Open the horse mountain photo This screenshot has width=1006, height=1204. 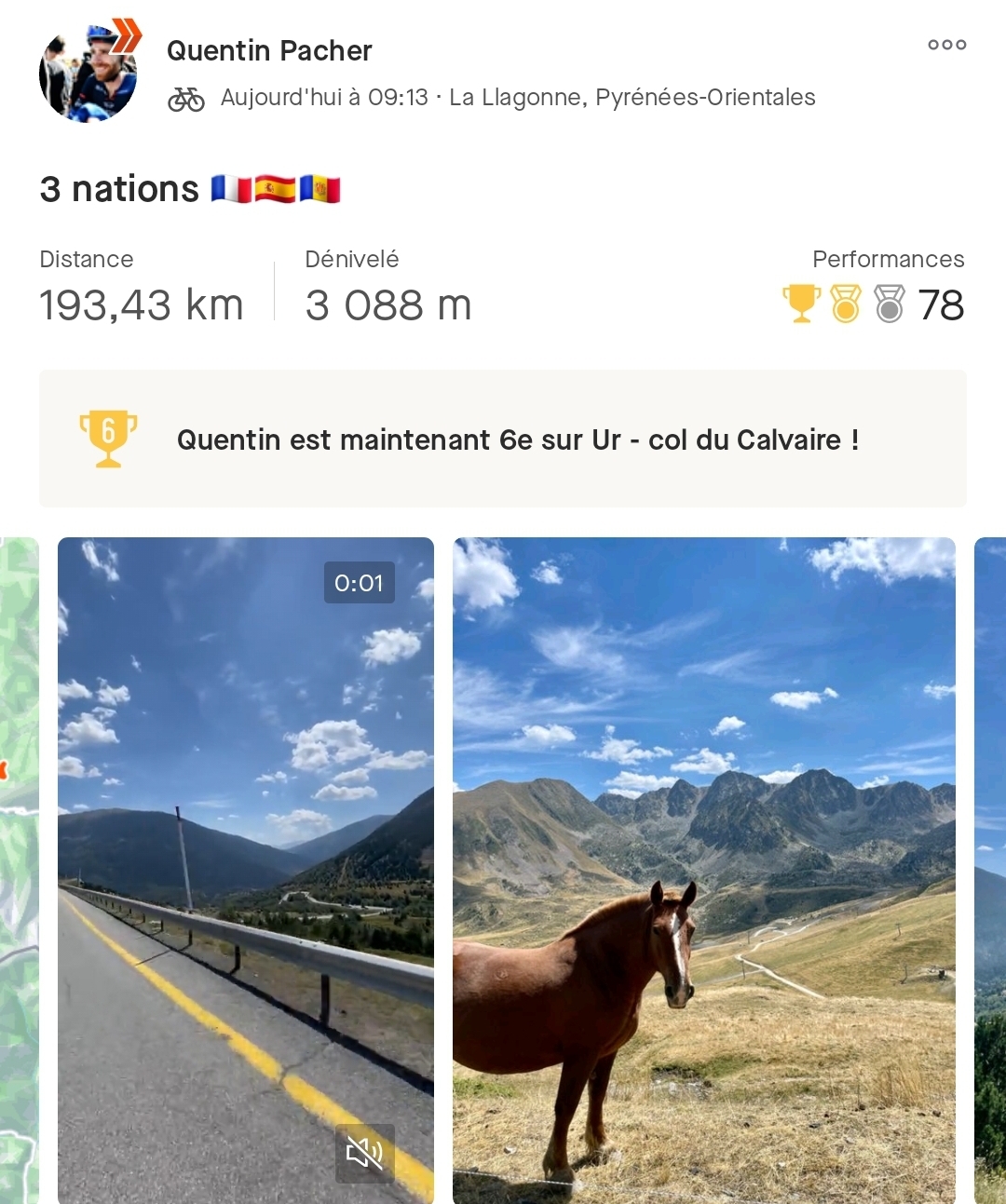point(704,870)
